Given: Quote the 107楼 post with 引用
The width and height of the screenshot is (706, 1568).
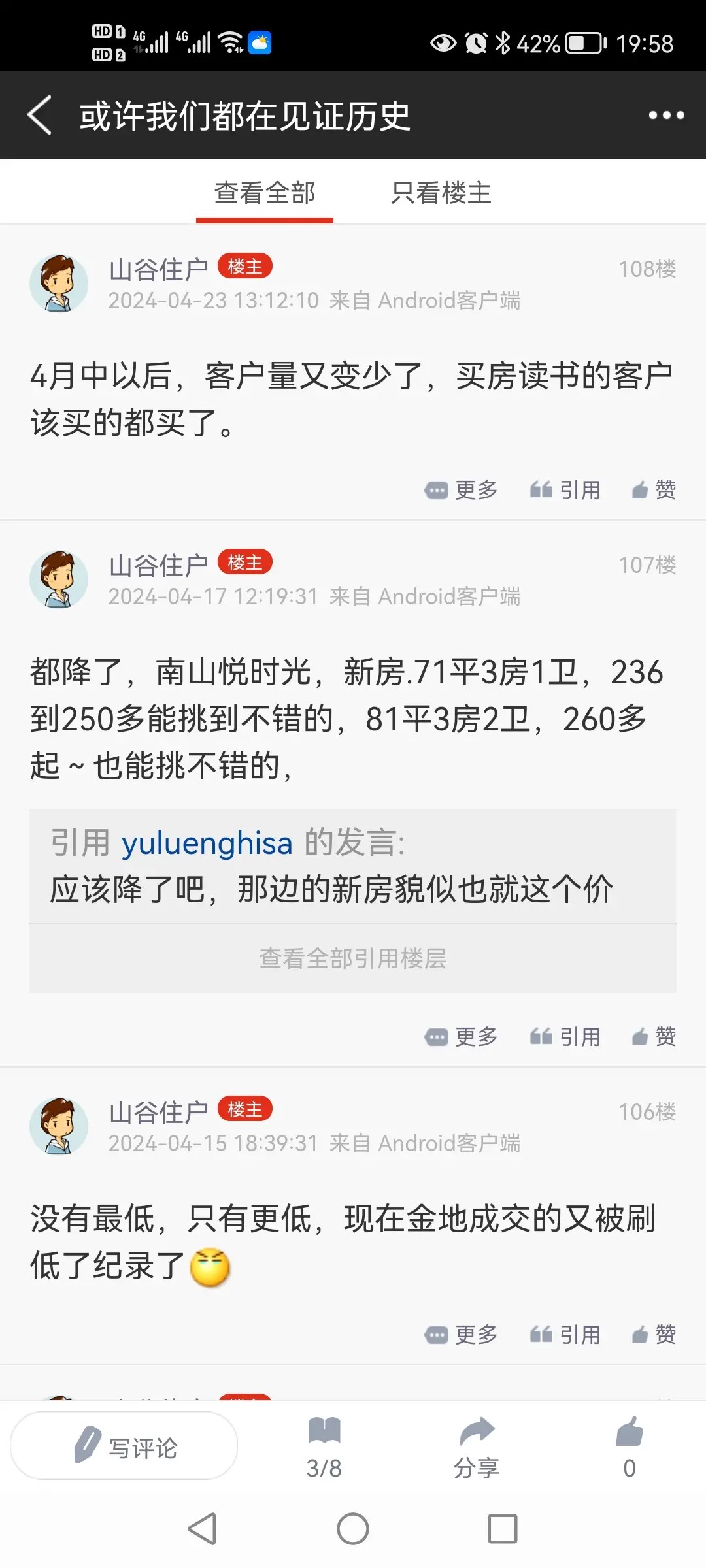Looking at the screenshot, I should point(565,1036).
